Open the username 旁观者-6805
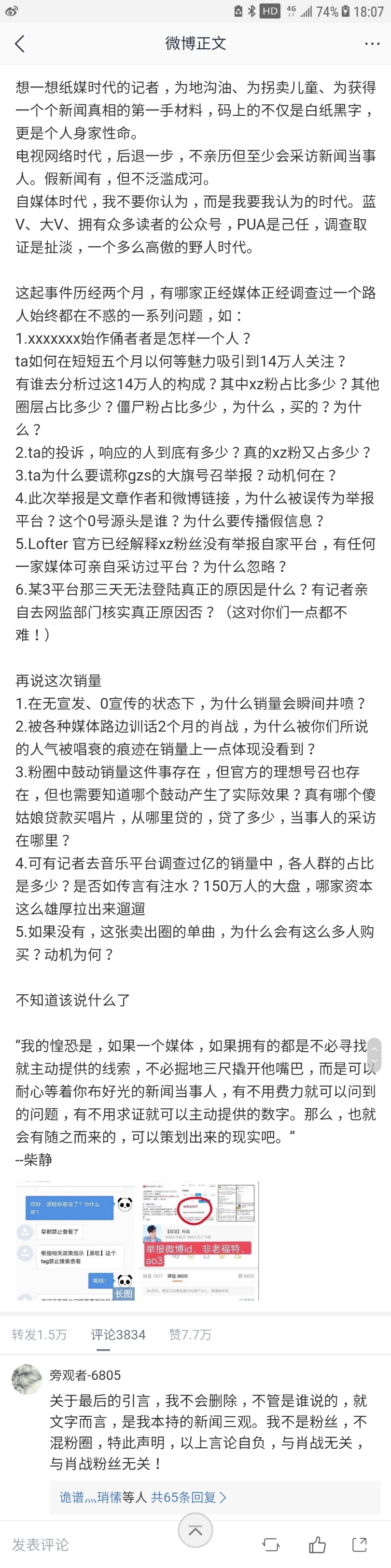 click(x=85, y=1375)
